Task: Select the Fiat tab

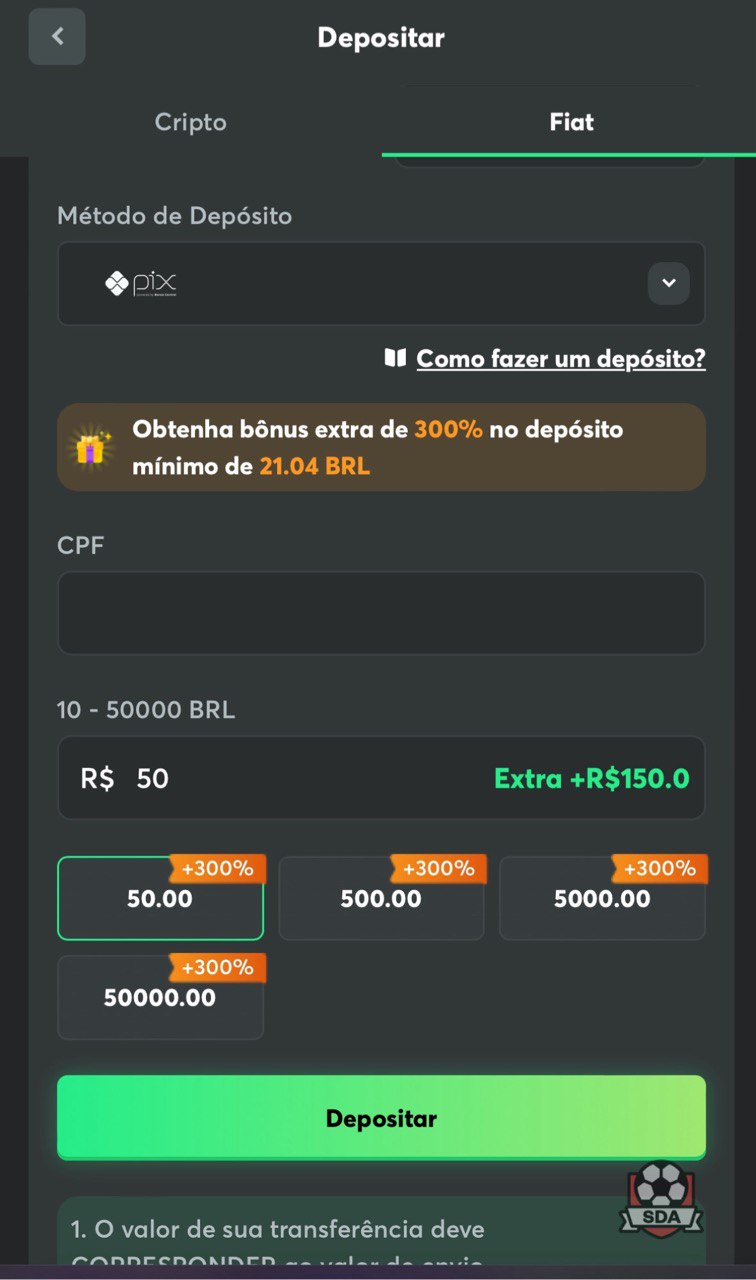Action: [570, 122]
